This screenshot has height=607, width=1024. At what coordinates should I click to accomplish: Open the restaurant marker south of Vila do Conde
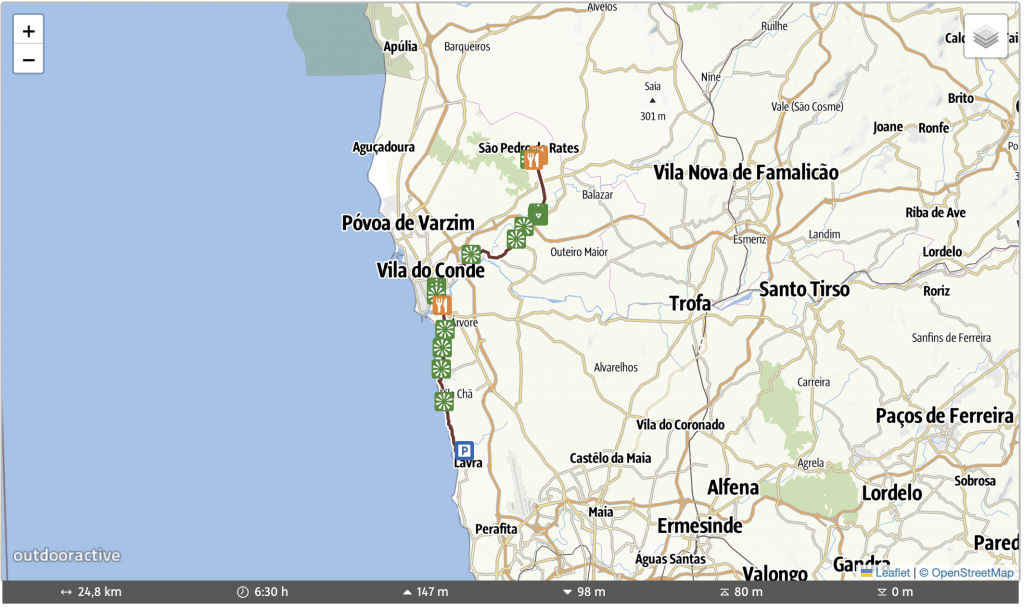coord(441,305)
